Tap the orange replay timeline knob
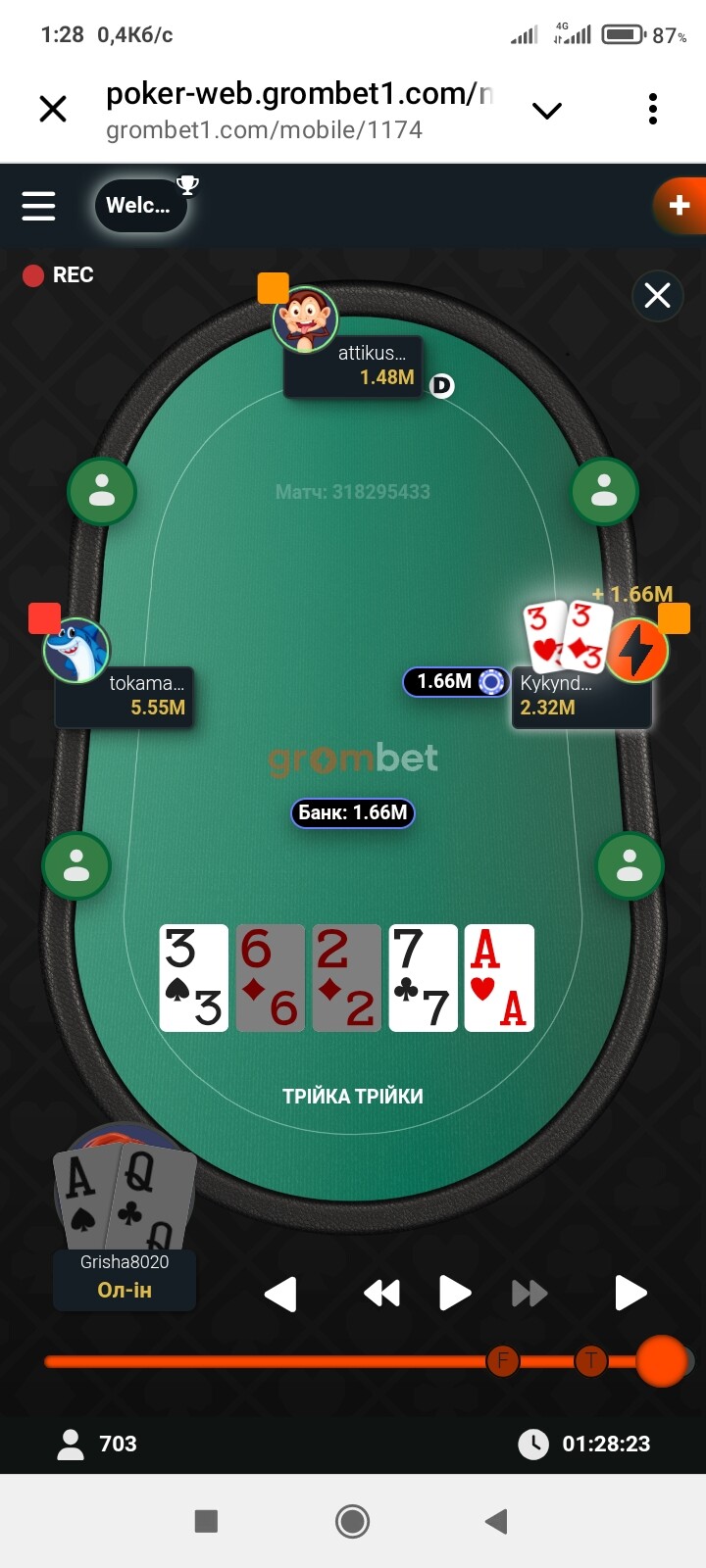 (662, 1360)
